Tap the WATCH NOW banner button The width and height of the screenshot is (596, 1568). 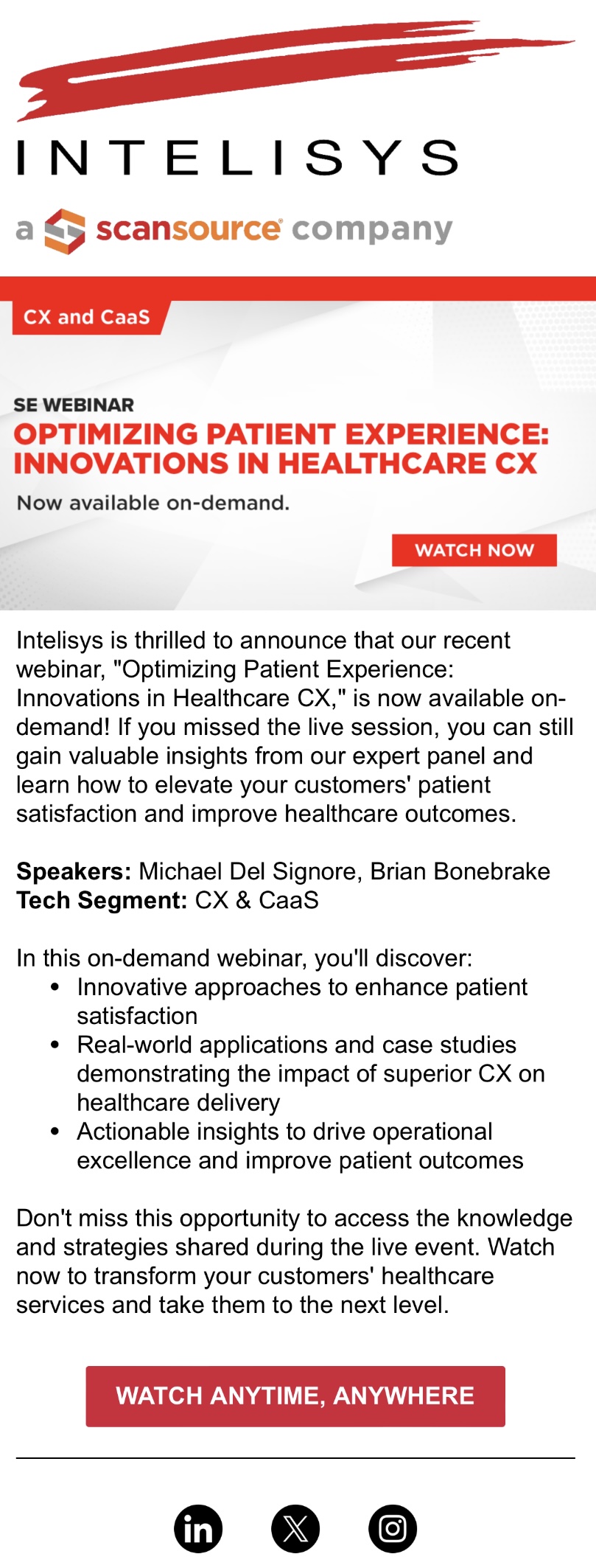click(474, 550)
